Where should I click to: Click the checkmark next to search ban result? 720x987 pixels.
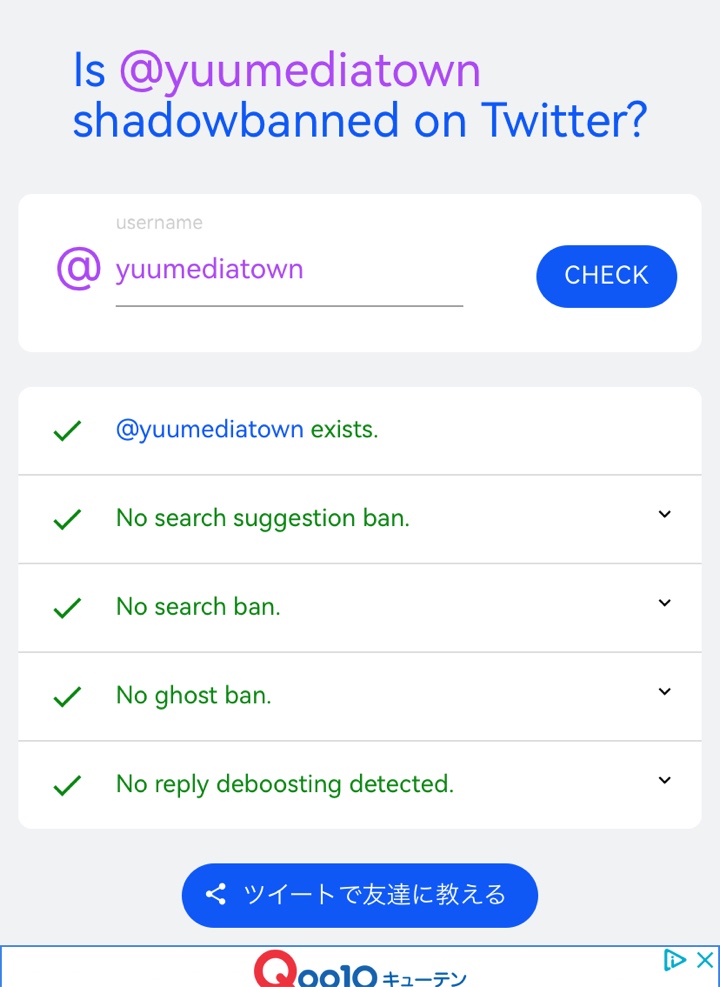tap(67, 606)
